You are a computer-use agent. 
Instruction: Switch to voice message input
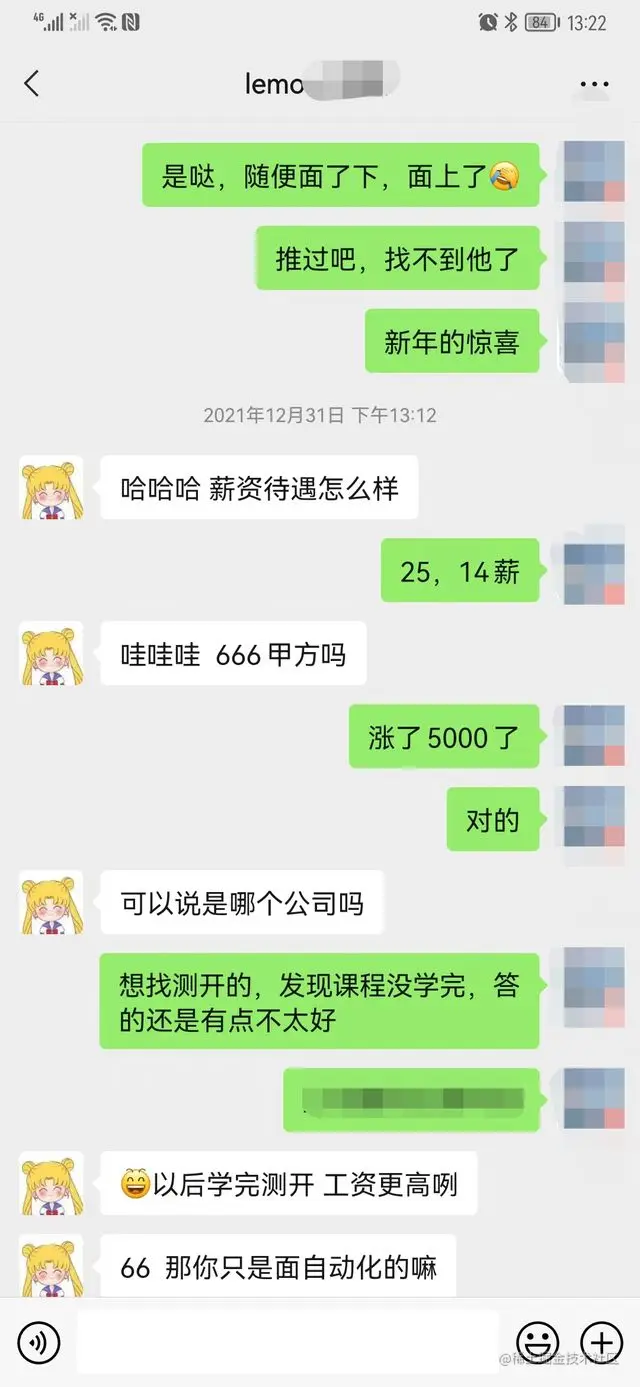pyautogui.click(x=39, y=1343)
